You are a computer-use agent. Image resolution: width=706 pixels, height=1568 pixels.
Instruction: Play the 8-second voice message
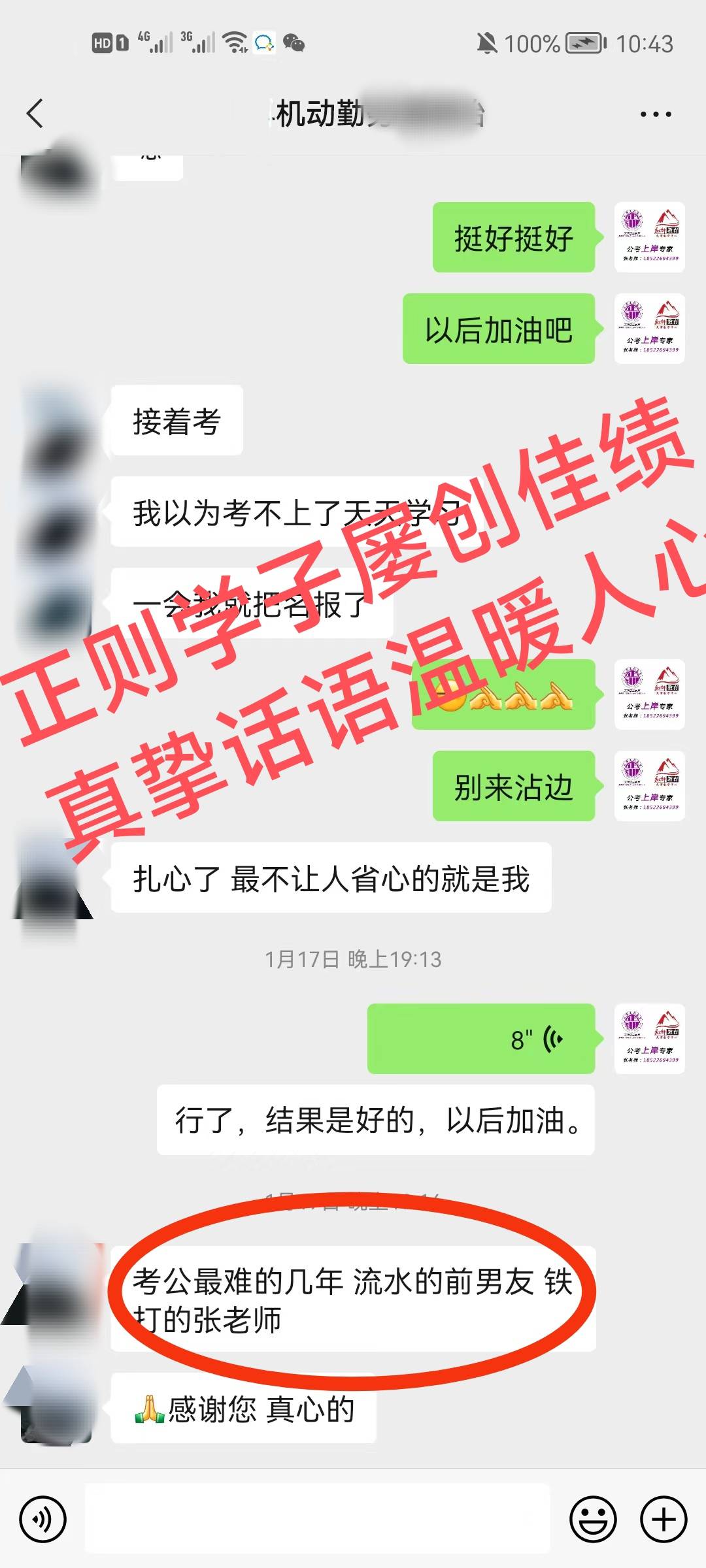(x=481, y=1039)
